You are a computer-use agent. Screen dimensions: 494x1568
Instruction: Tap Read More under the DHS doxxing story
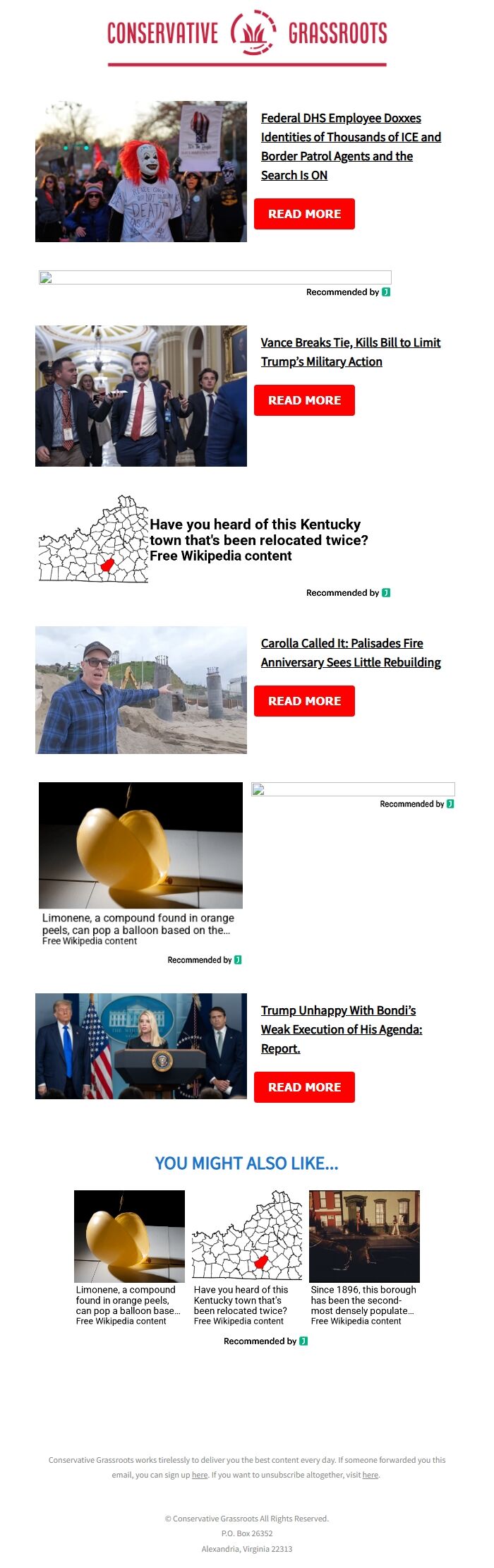pos(304,214)
